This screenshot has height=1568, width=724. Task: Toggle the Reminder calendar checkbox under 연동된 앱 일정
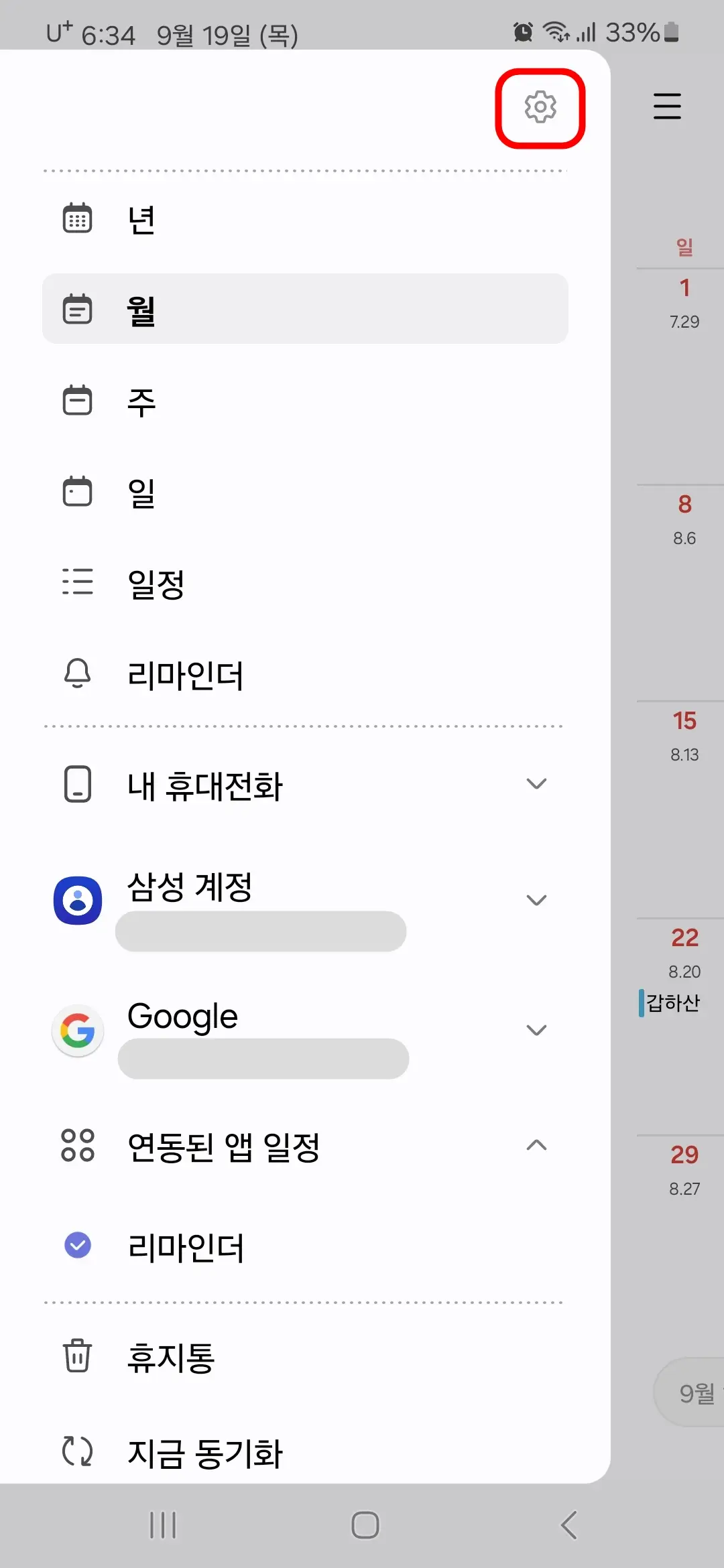(x=78, y=1246)
